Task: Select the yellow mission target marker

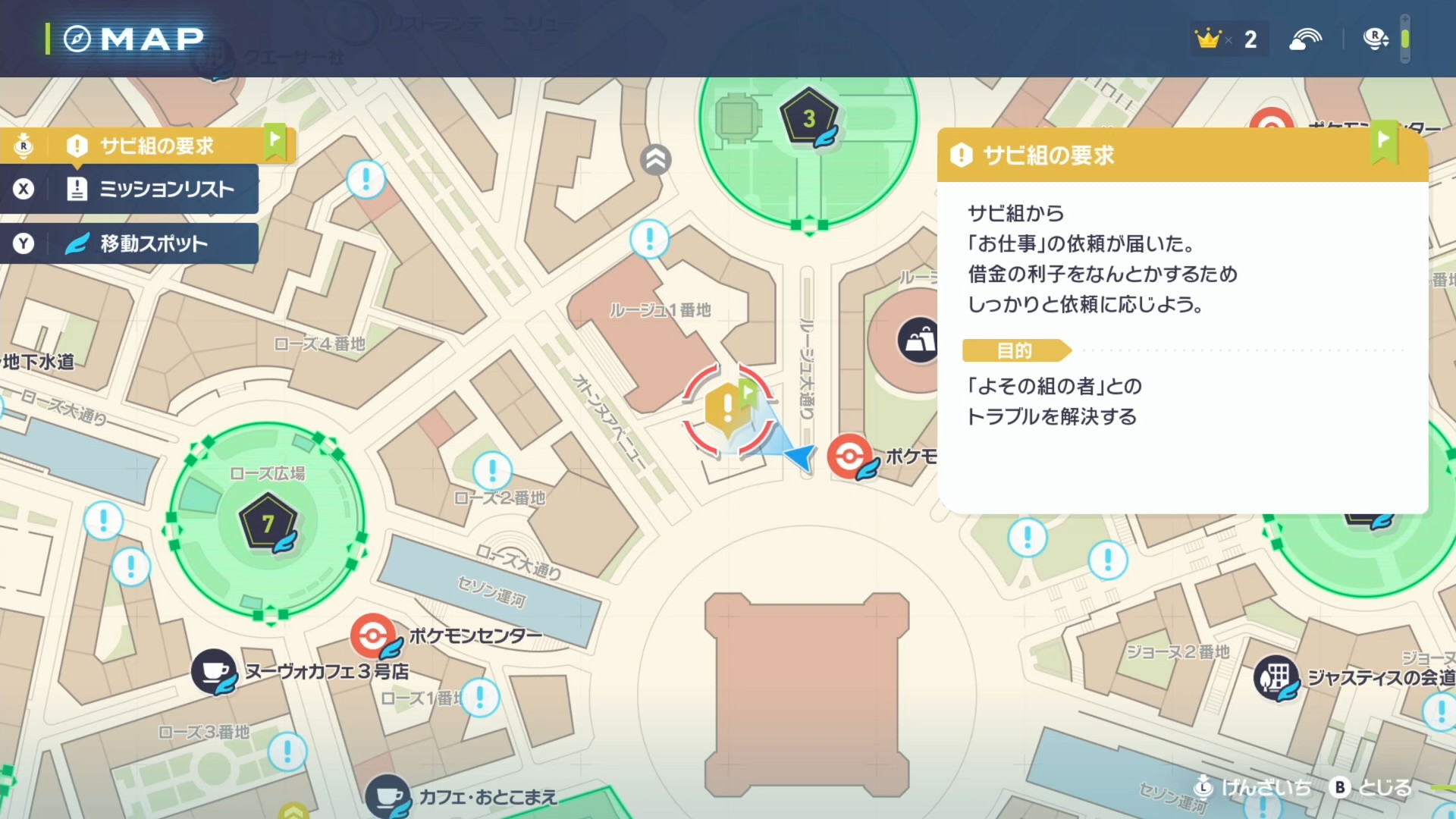Action: [x=727, y=409]
